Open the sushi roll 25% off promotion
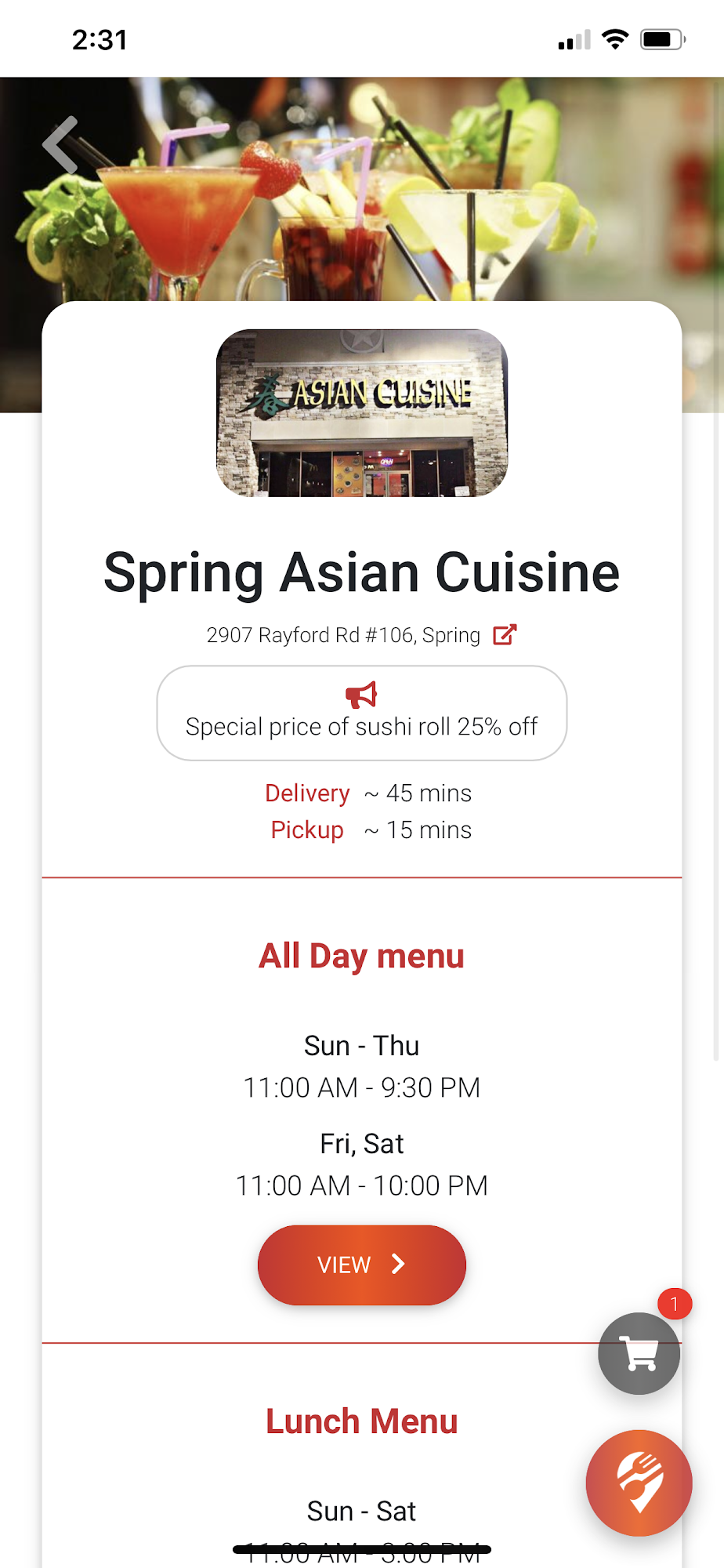 pos(361,713)
